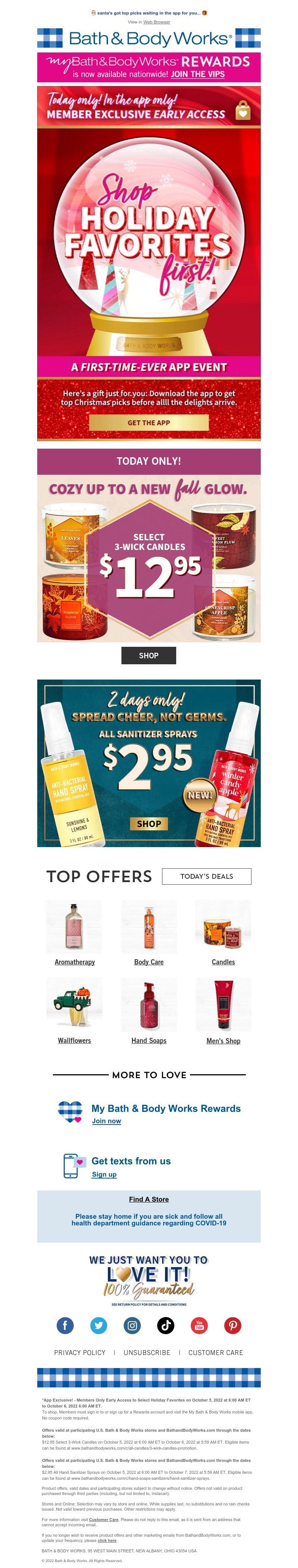Screen dimensions: 298x1568
Task: Open the Find A Store link
Action: 149,1200
